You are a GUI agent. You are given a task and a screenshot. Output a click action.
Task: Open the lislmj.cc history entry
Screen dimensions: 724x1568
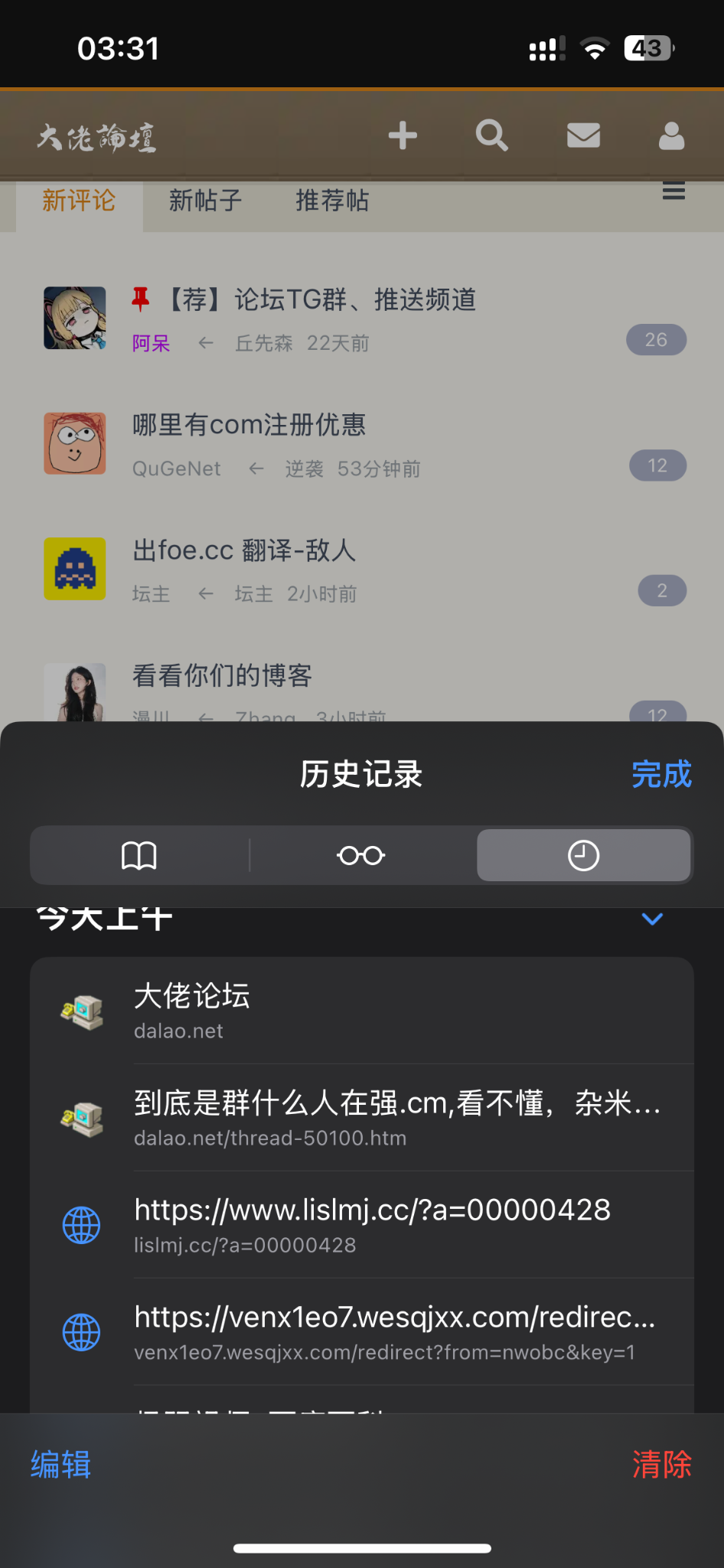click(361, 1225)
